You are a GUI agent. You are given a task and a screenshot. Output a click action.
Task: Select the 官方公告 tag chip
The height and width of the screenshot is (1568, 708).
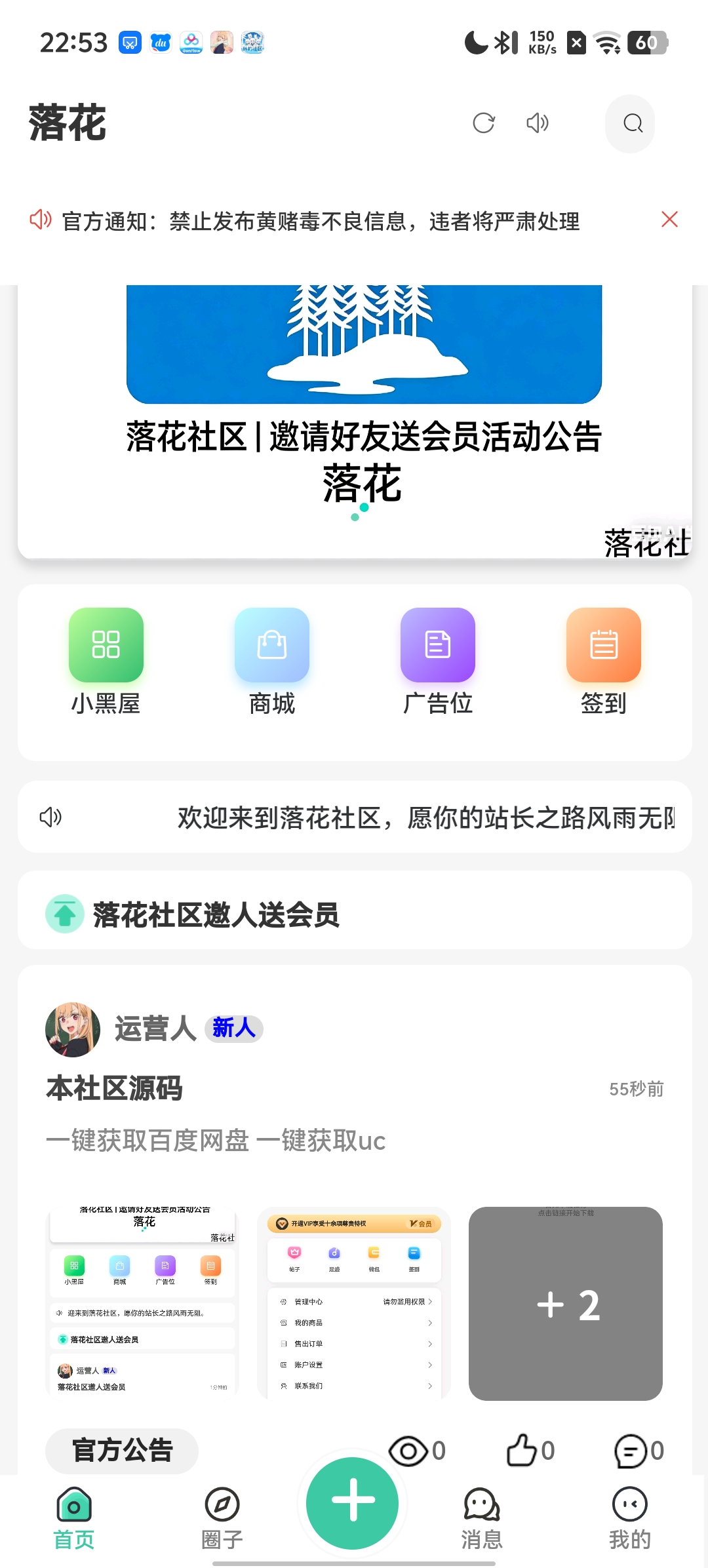tap(122, 1450)
